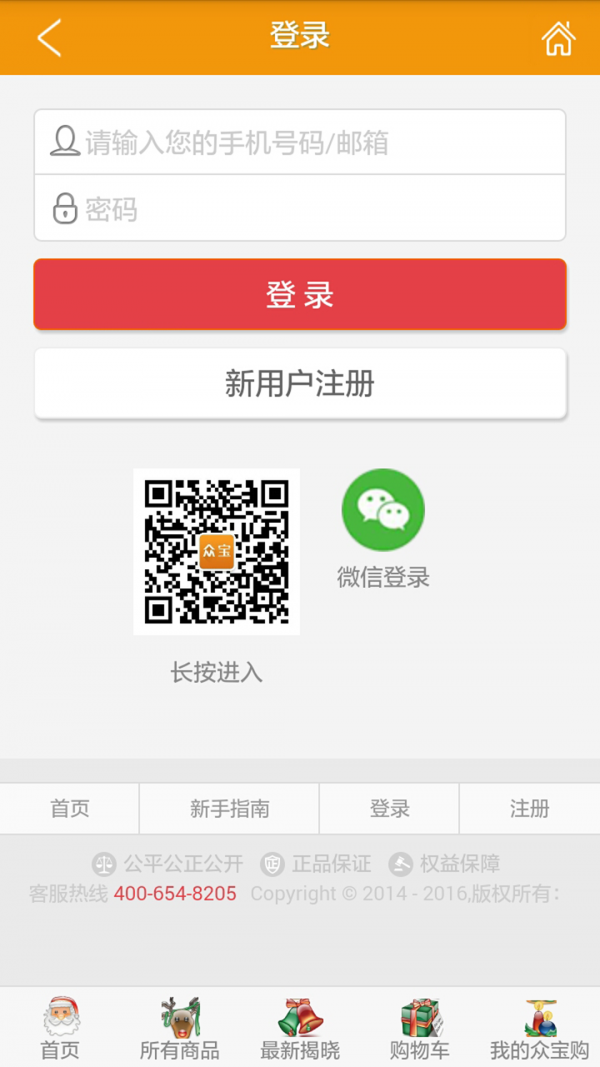This screenshot has width=600, height=1067.
Task: Tap the red 登录 button
Action: pos(300,295)
